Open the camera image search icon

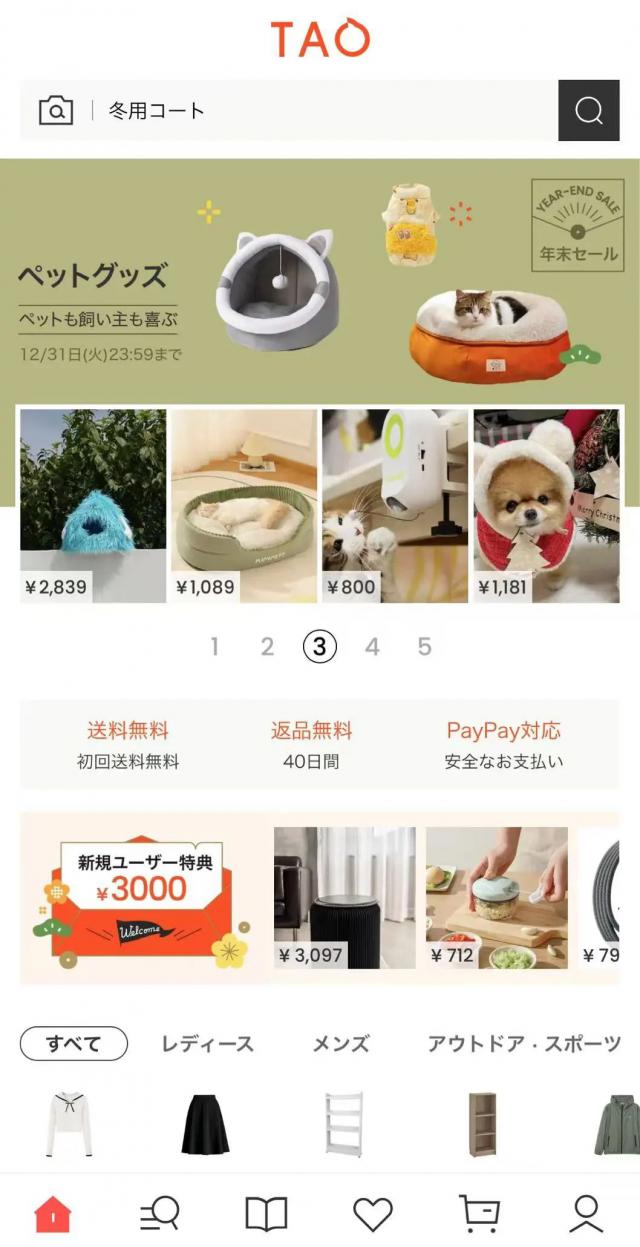coord(56,110)
